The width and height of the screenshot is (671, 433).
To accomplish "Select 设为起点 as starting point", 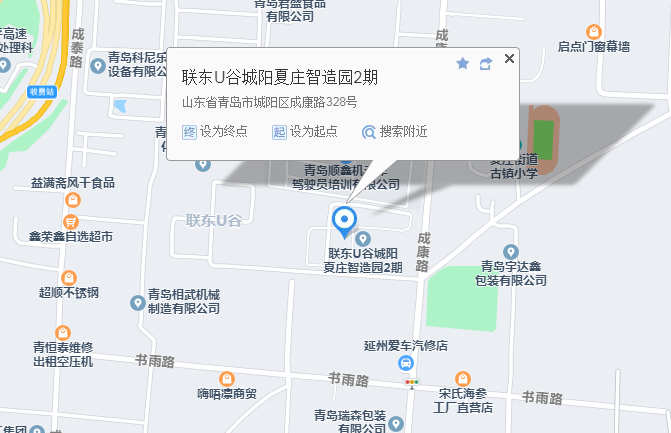I will pos(304,131).
